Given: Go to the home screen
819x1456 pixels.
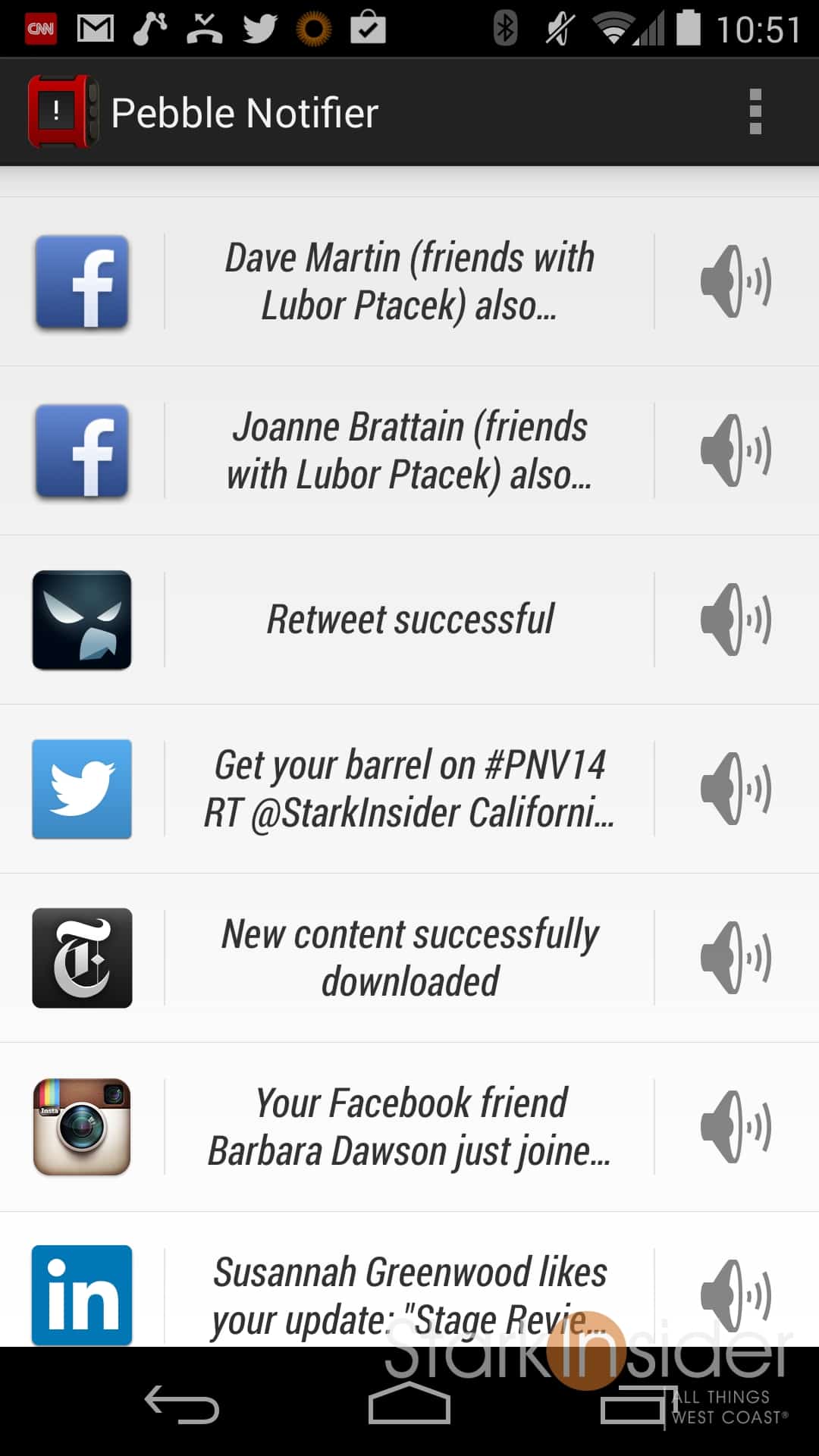Looking at the screenshot, I should click(409, 1404).
